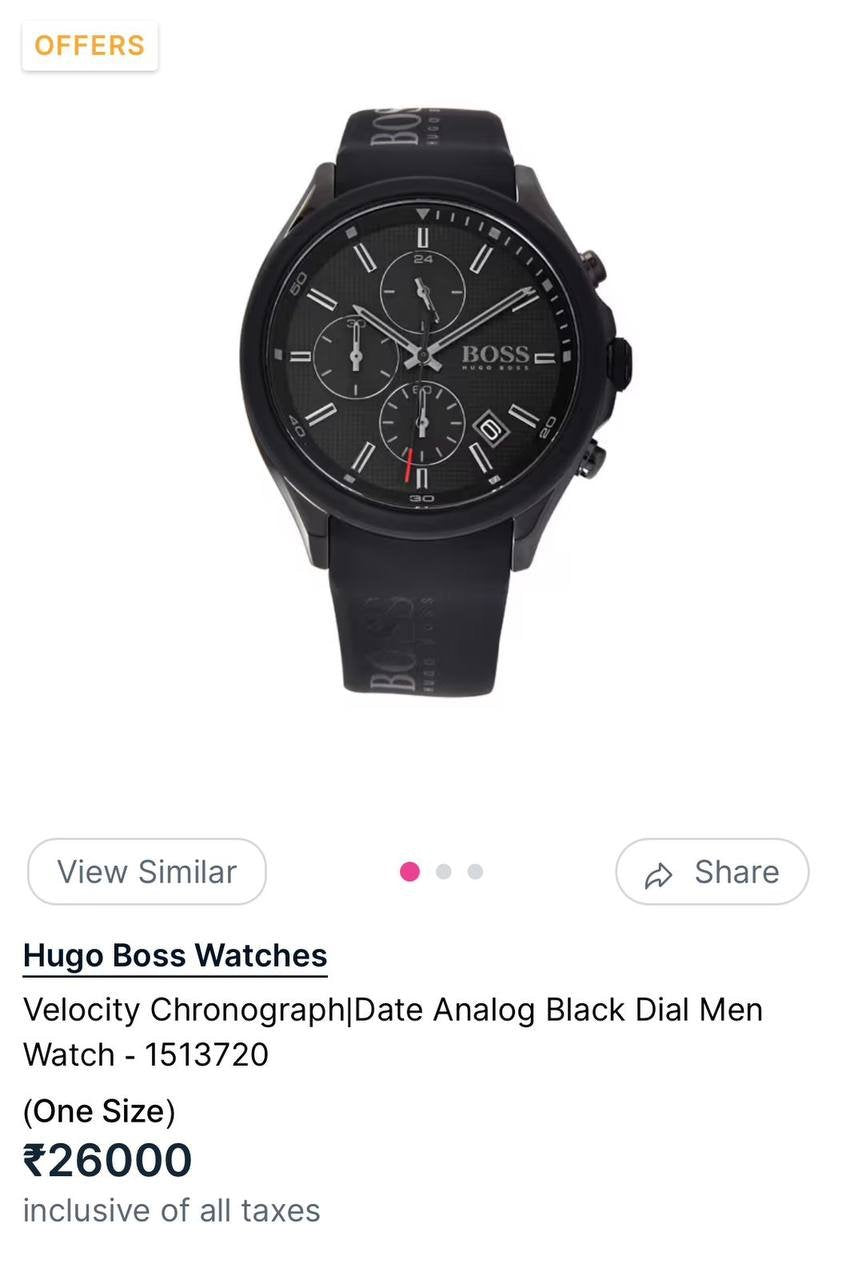Jump to second image indicator dot
The width and height of the screenshot is (846, 1280).
click(x=443, y=871)
